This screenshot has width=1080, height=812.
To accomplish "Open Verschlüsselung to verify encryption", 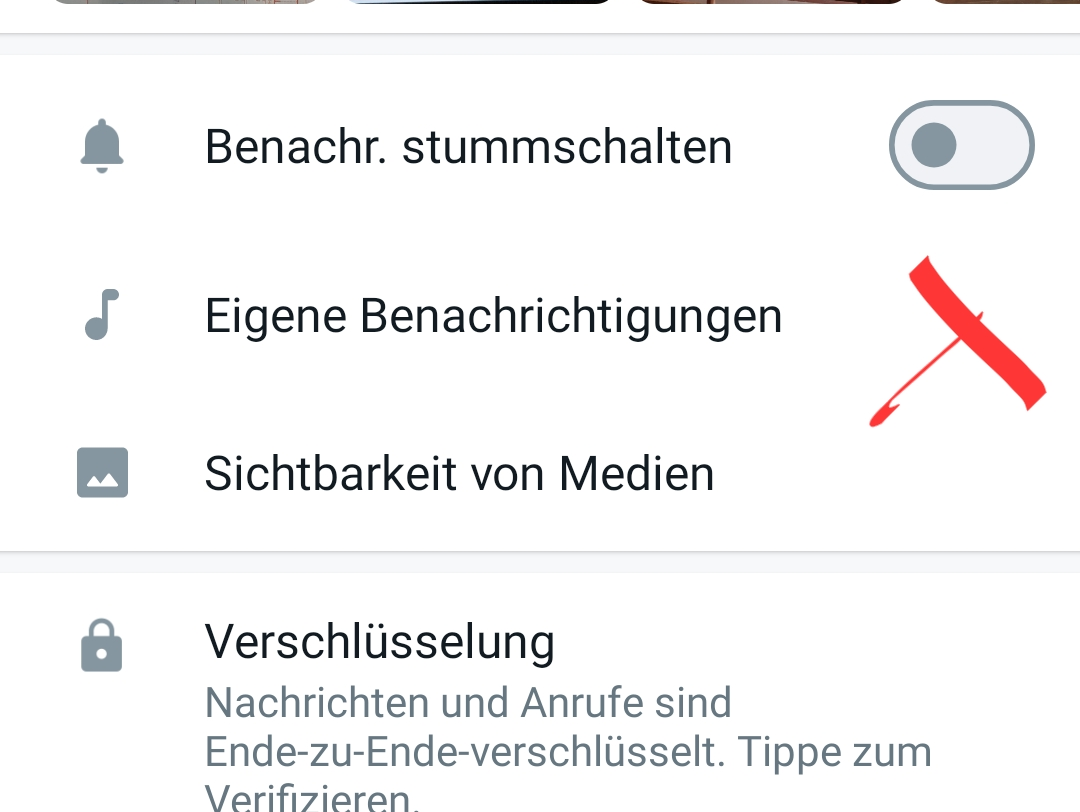I will coord(380,642).
